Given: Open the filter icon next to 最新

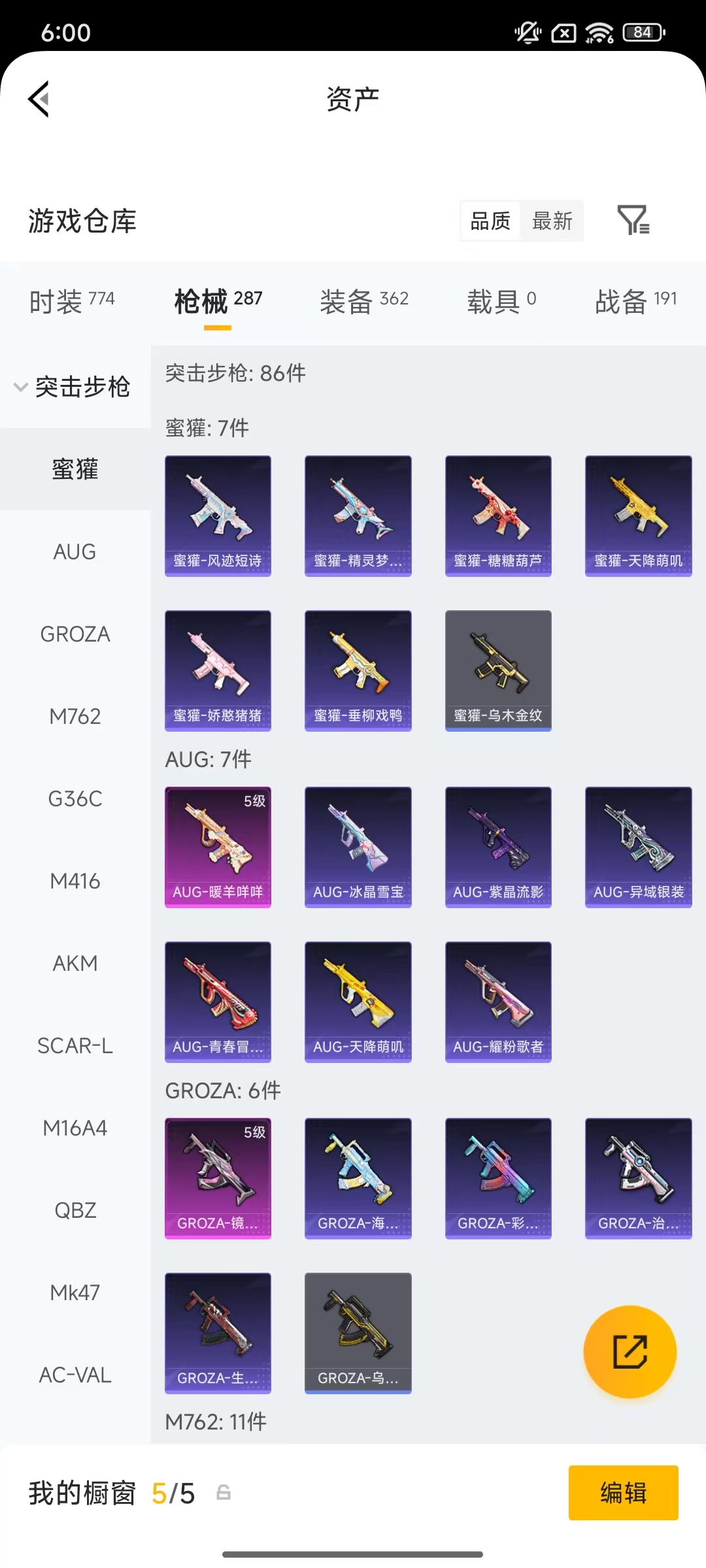Looking at the screenshot, I should 633,220.
